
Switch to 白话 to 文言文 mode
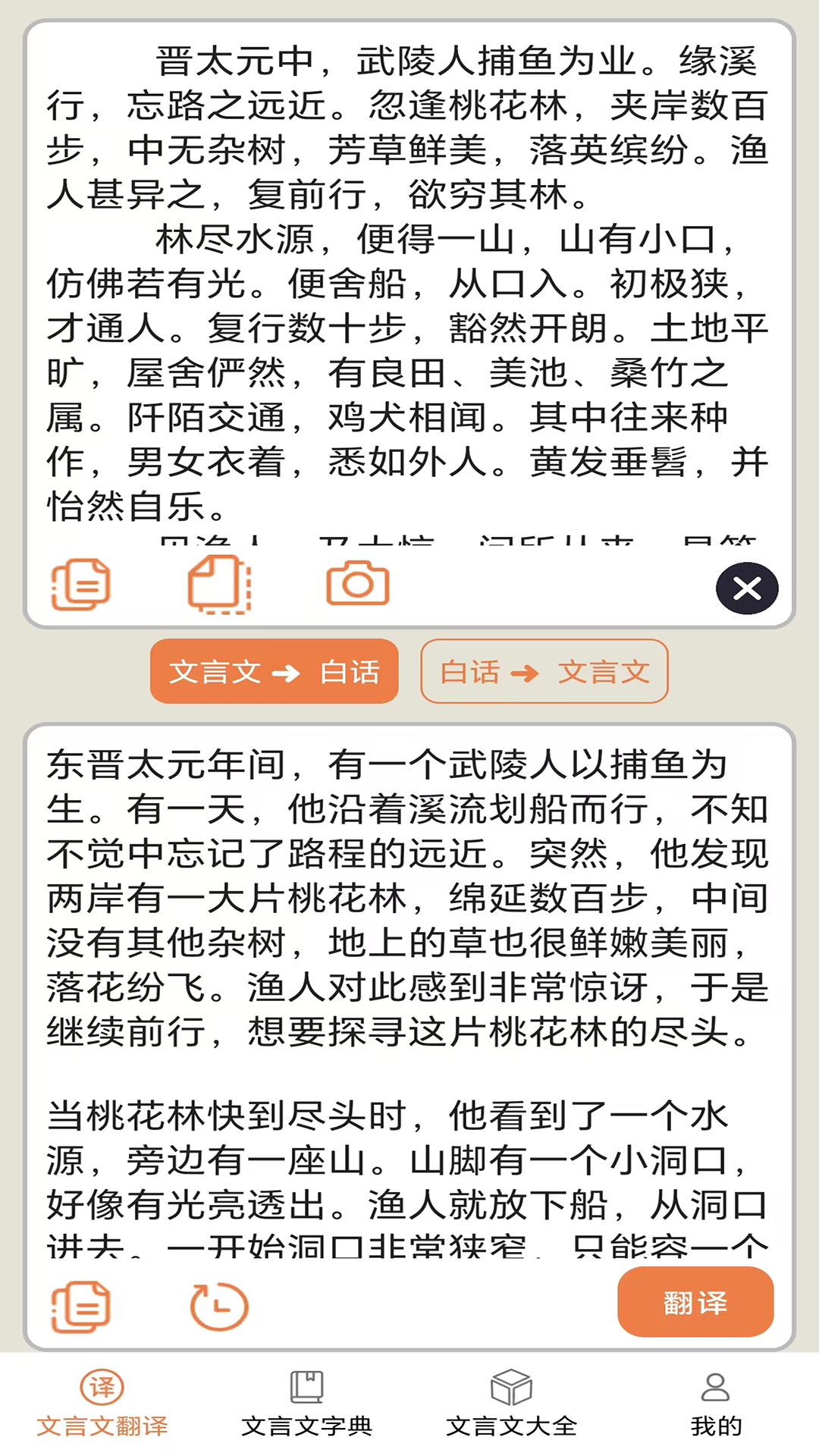click(x=544, y=671)
